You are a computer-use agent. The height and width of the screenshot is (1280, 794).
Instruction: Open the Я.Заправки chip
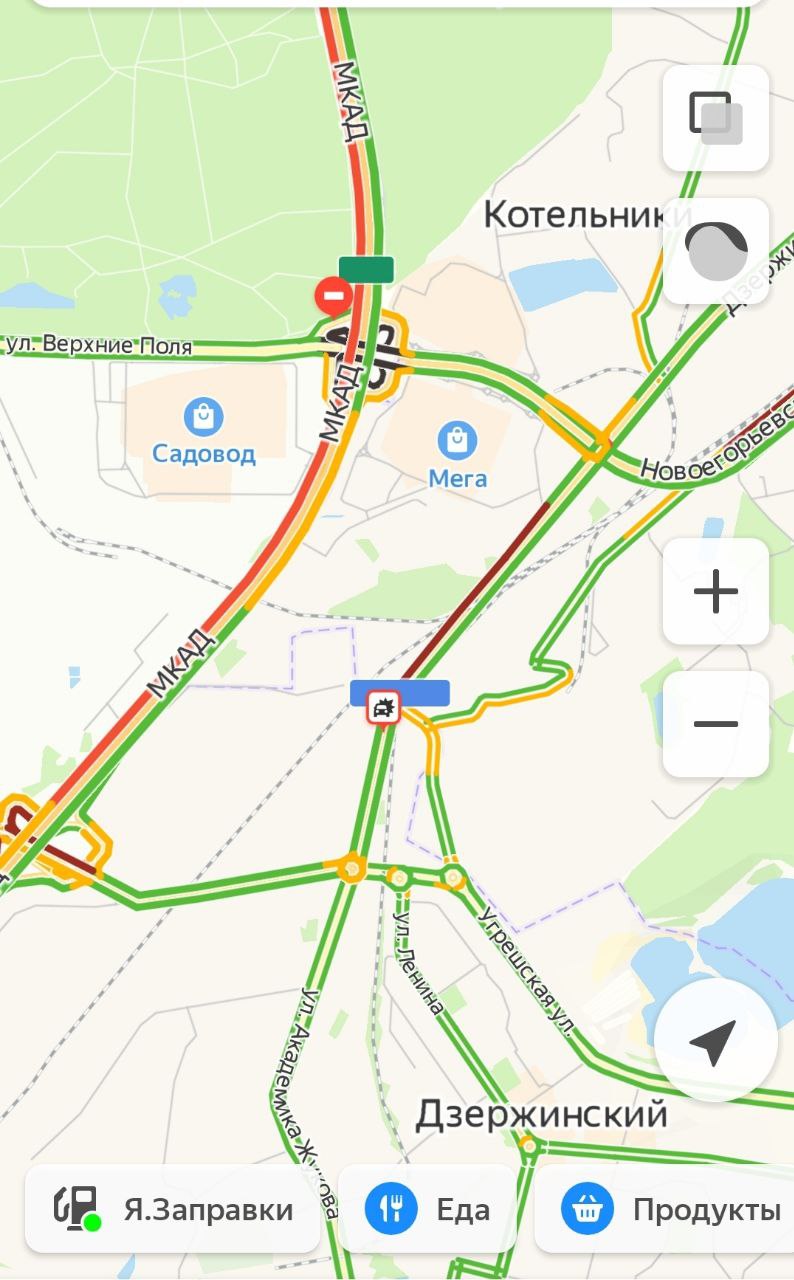point(173,1209)
